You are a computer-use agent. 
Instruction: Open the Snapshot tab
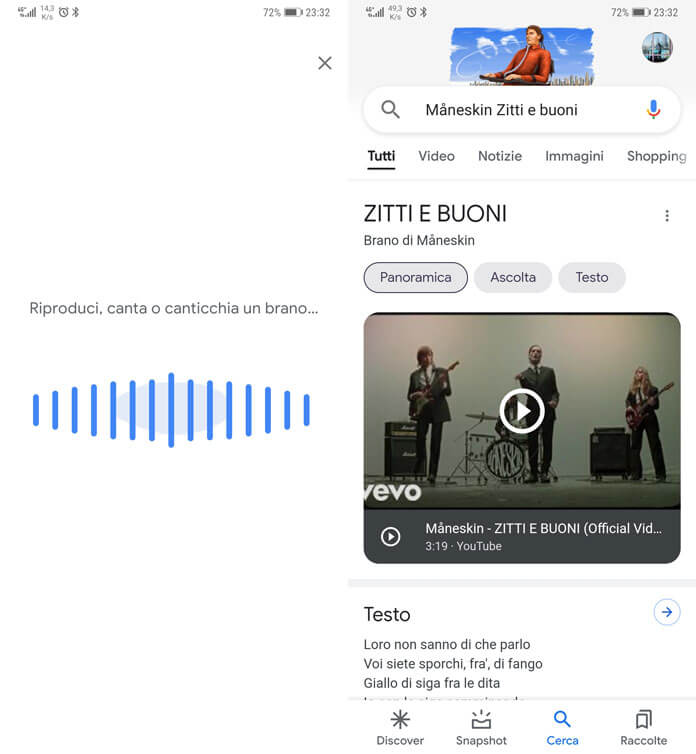pyautogui.click(x=481, y=727)
